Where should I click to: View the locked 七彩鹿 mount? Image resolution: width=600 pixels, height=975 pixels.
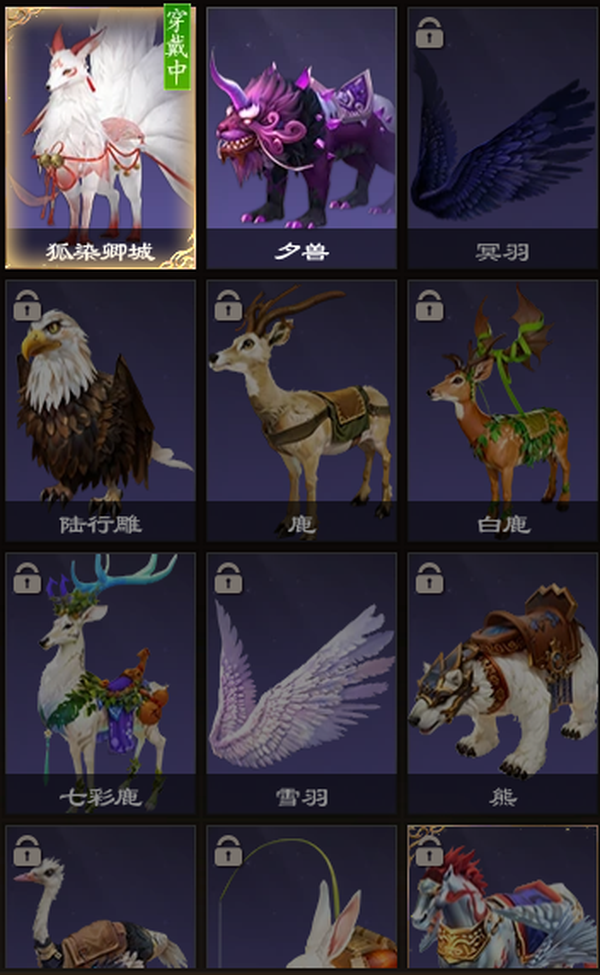100,683
